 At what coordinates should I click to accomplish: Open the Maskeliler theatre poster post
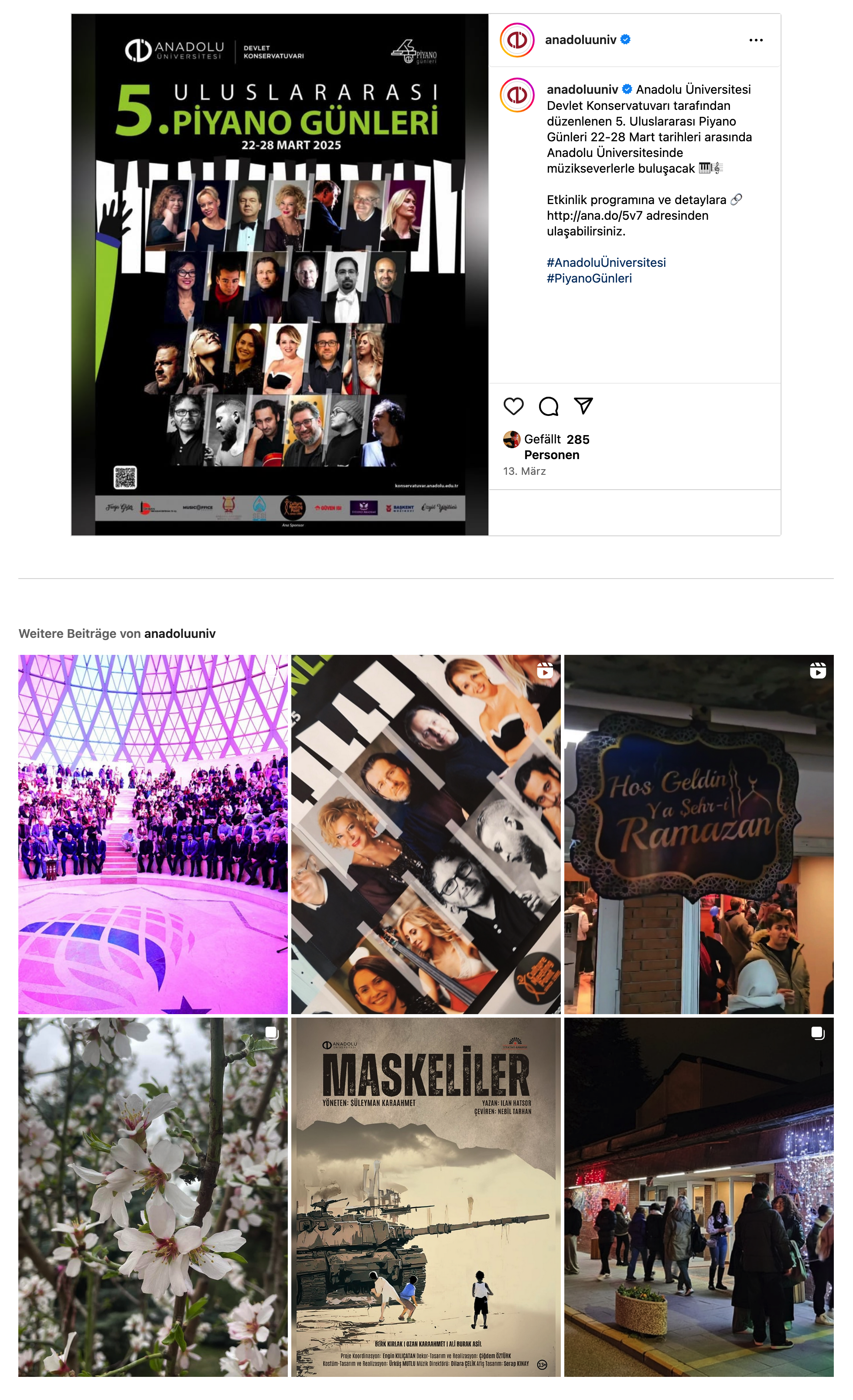click(426, 1197)
